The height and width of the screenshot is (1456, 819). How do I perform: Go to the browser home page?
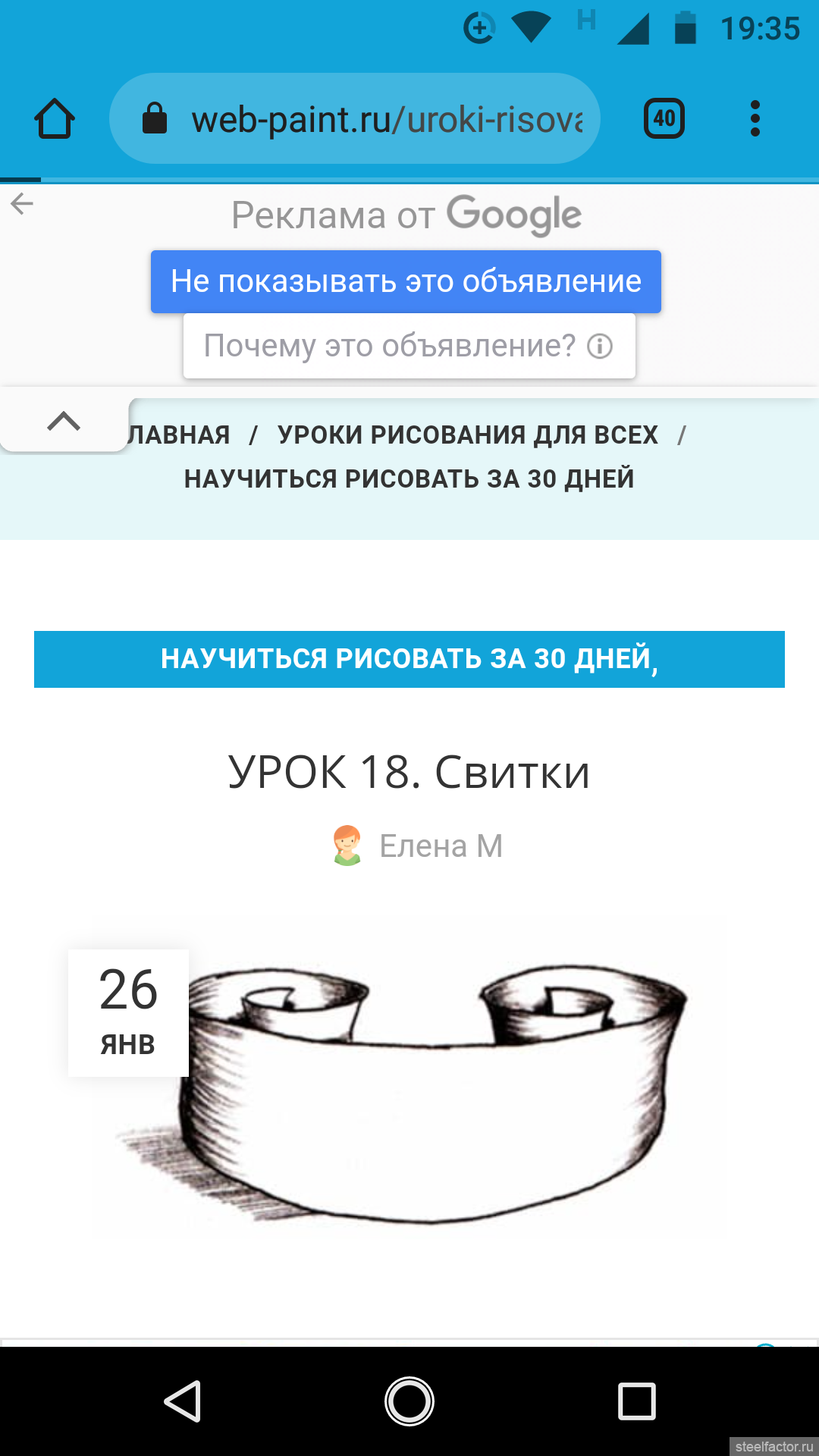[55, 119]
